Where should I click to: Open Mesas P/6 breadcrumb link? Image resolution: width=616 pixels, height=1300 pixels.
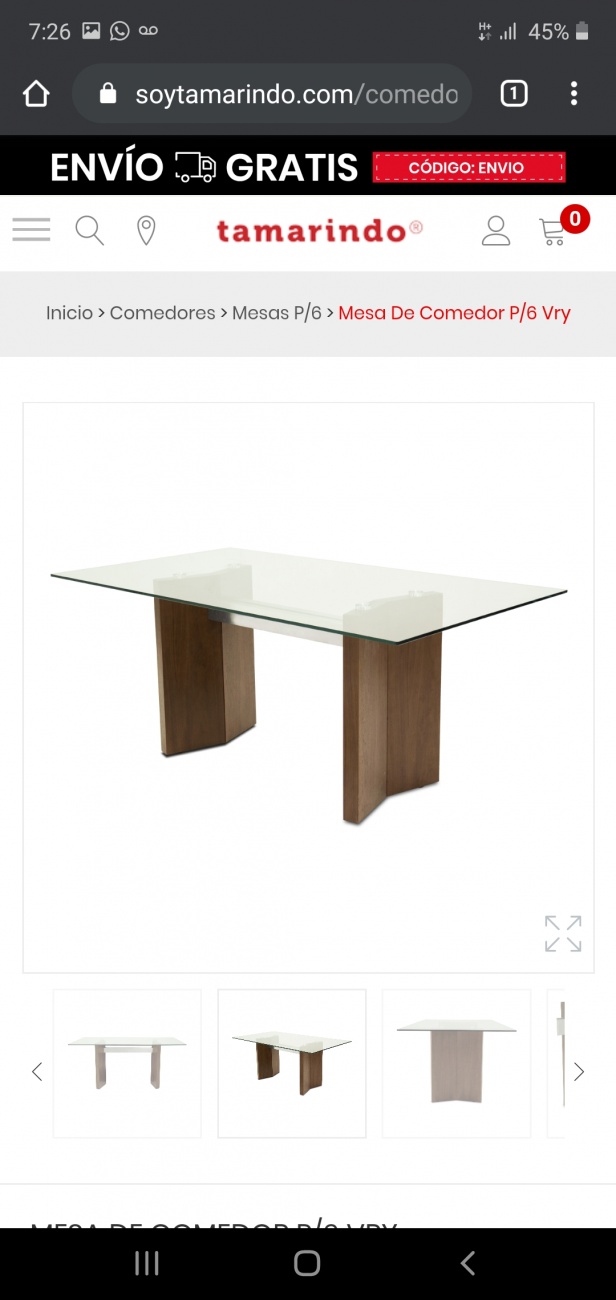[x=277, y=313]
